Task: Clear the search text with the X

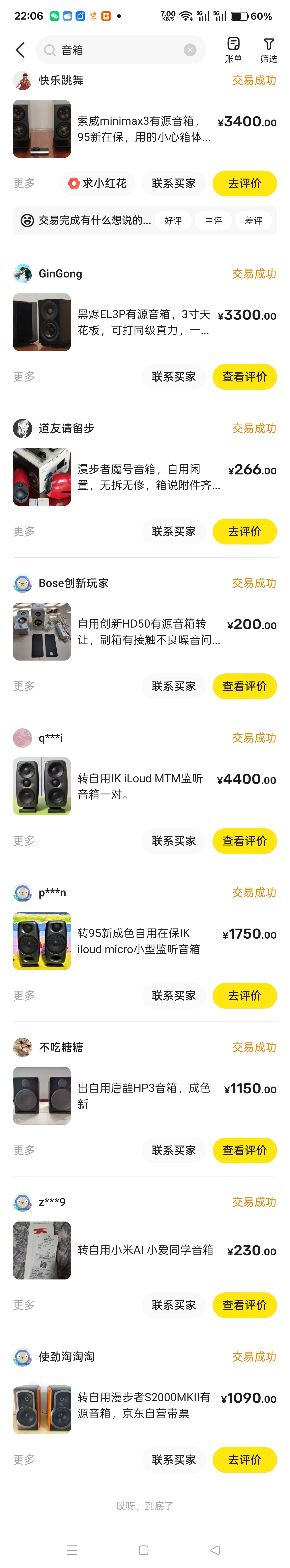Action: [x=190, y=50]
